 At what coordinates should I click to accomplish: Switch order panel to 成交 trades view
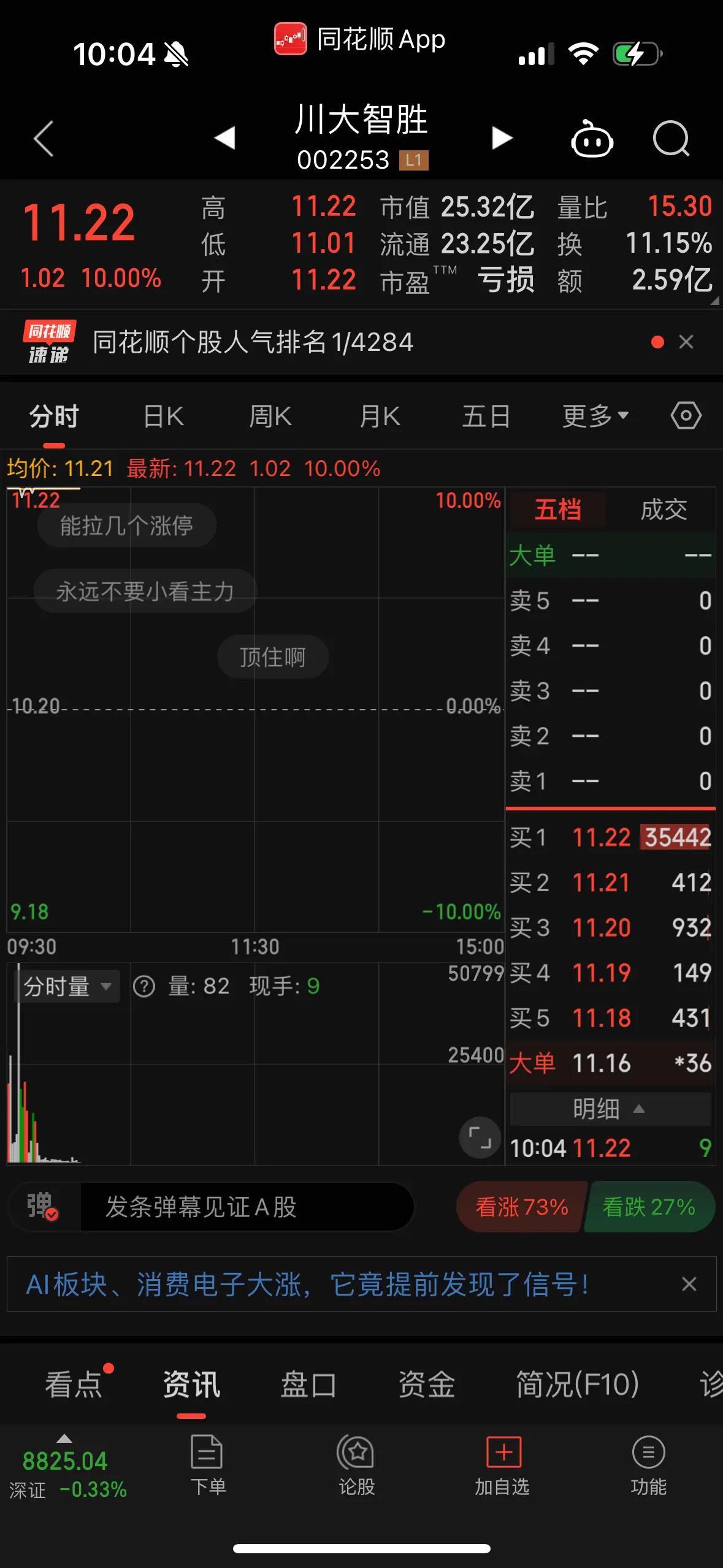(x=665, y=510)
